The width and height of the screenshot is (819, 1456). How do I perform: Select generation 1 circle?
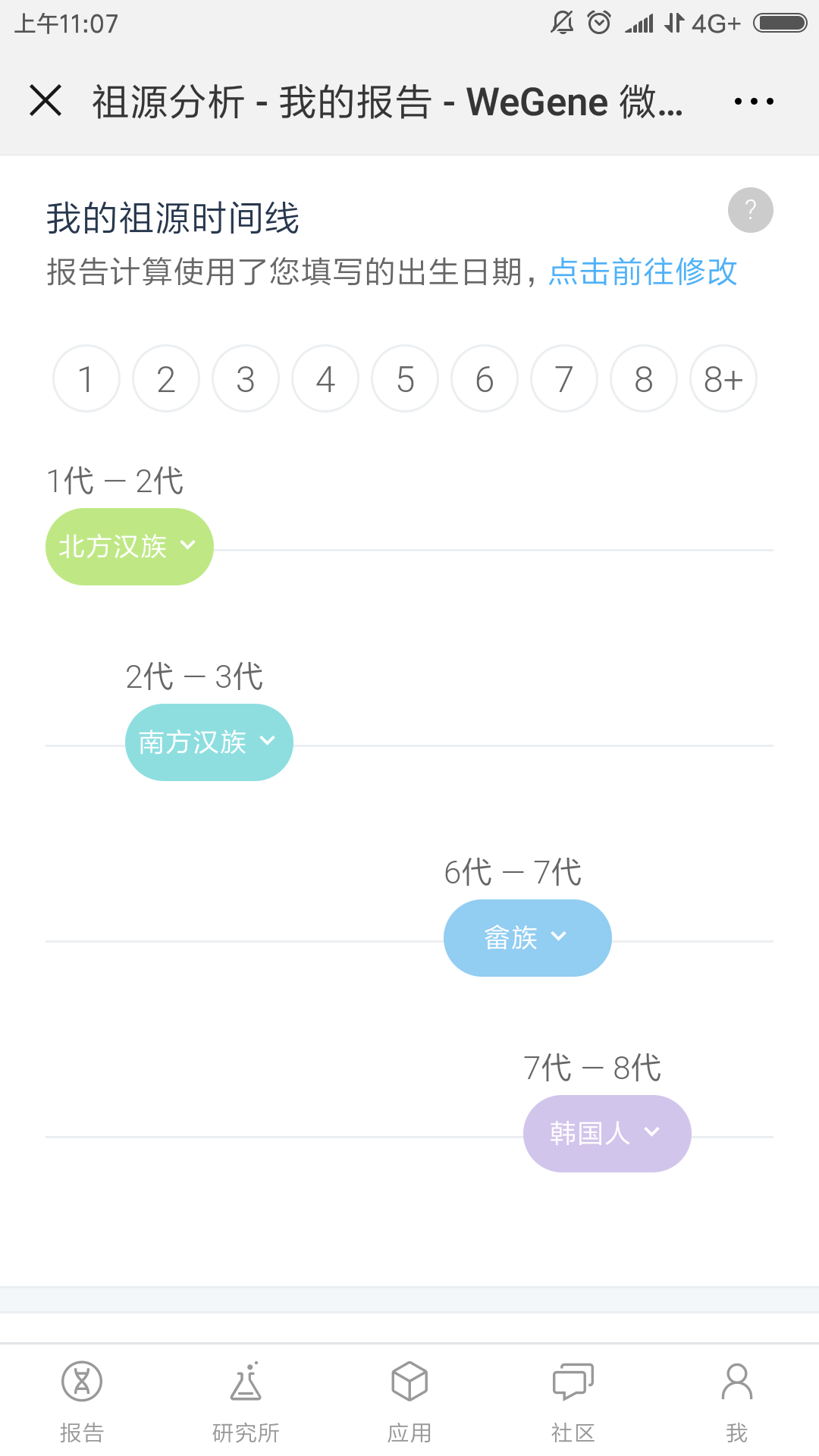coord(86,378)
